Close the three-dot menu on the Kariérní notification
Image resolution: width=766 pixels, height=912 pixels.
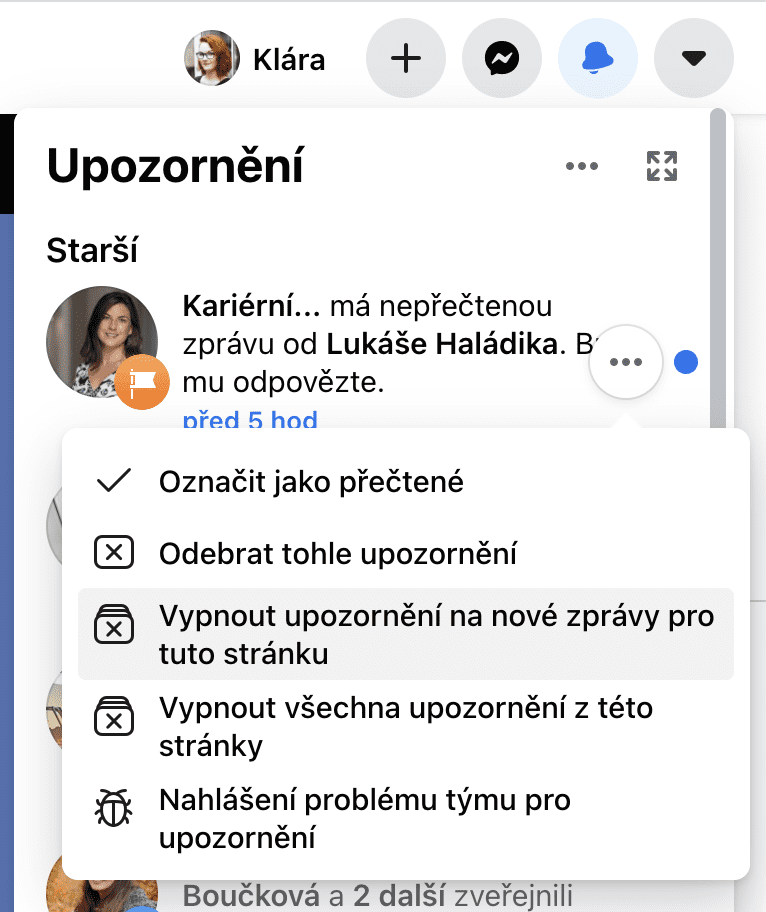tap(626, 362)
